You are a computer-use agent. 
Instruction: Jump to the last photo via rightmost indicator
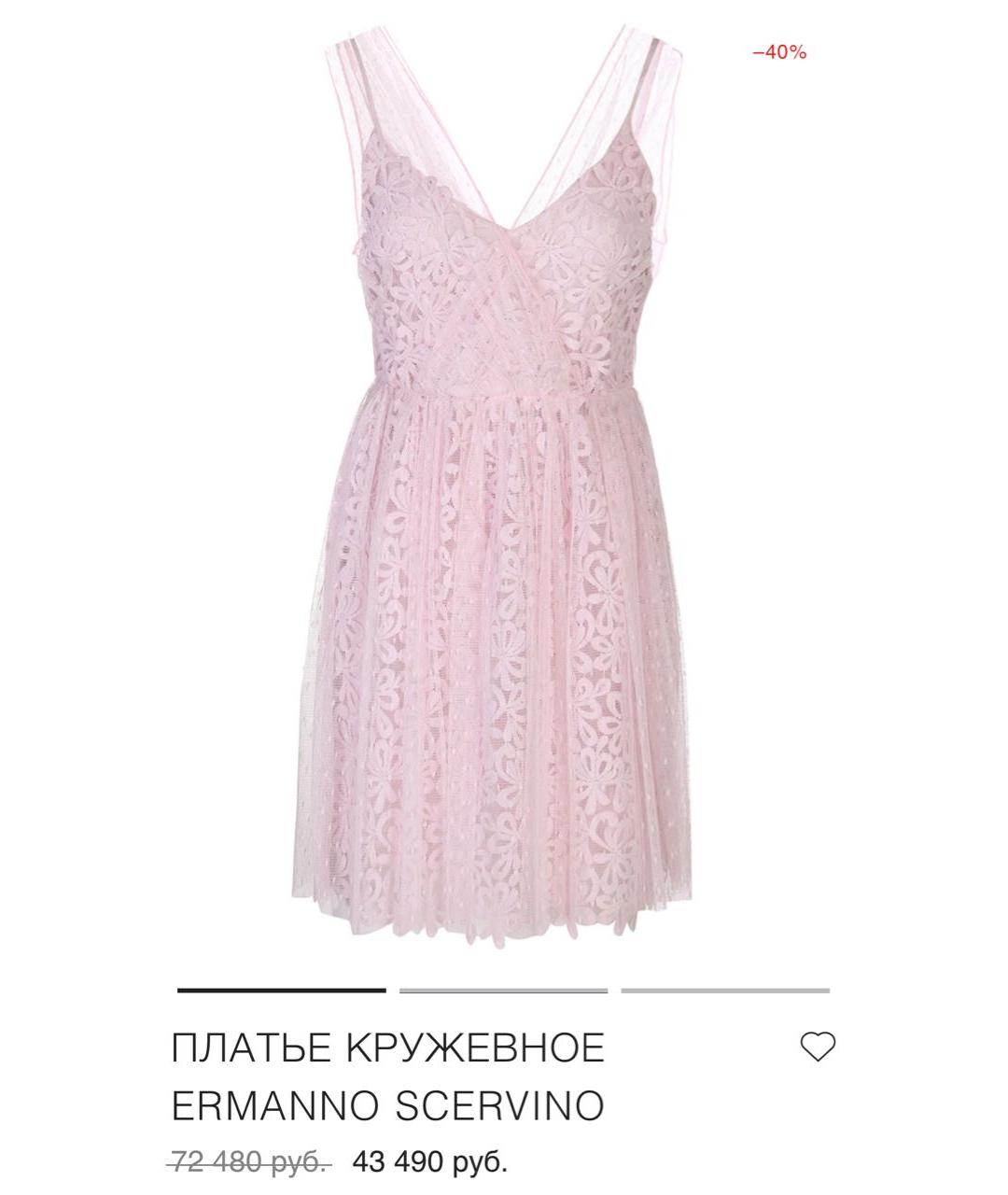[726, 988]
